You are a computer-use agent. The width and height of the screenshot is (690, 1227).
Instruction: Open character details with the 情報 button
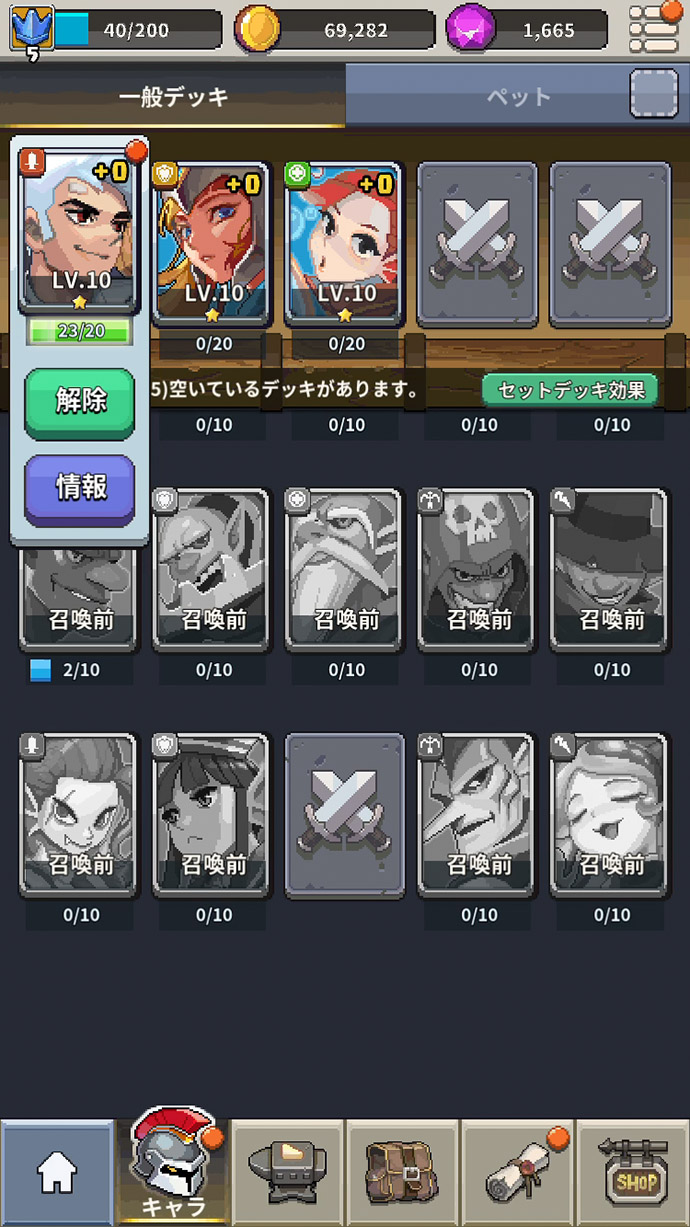click(x=79, y=489)
